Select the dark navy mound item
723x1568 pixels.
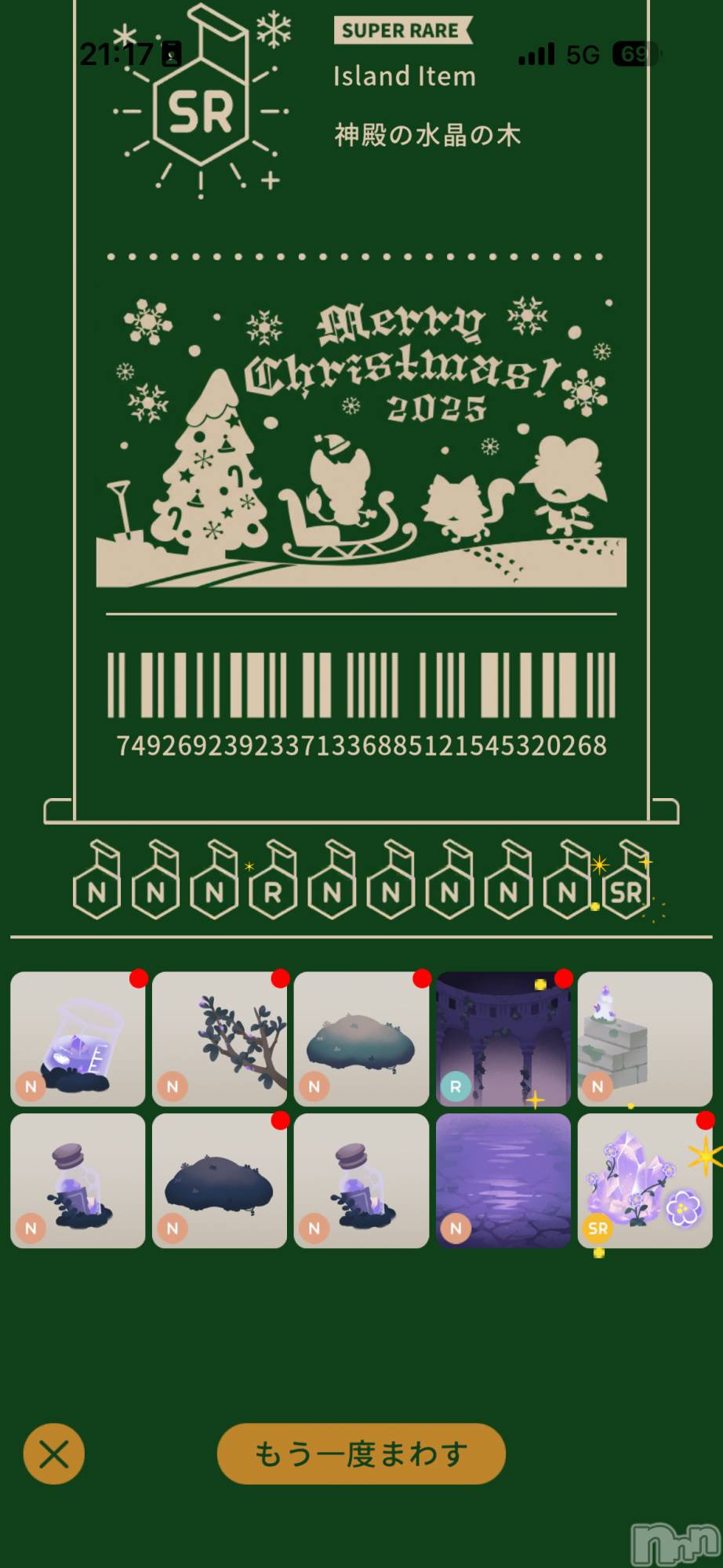click(220, 1181)
